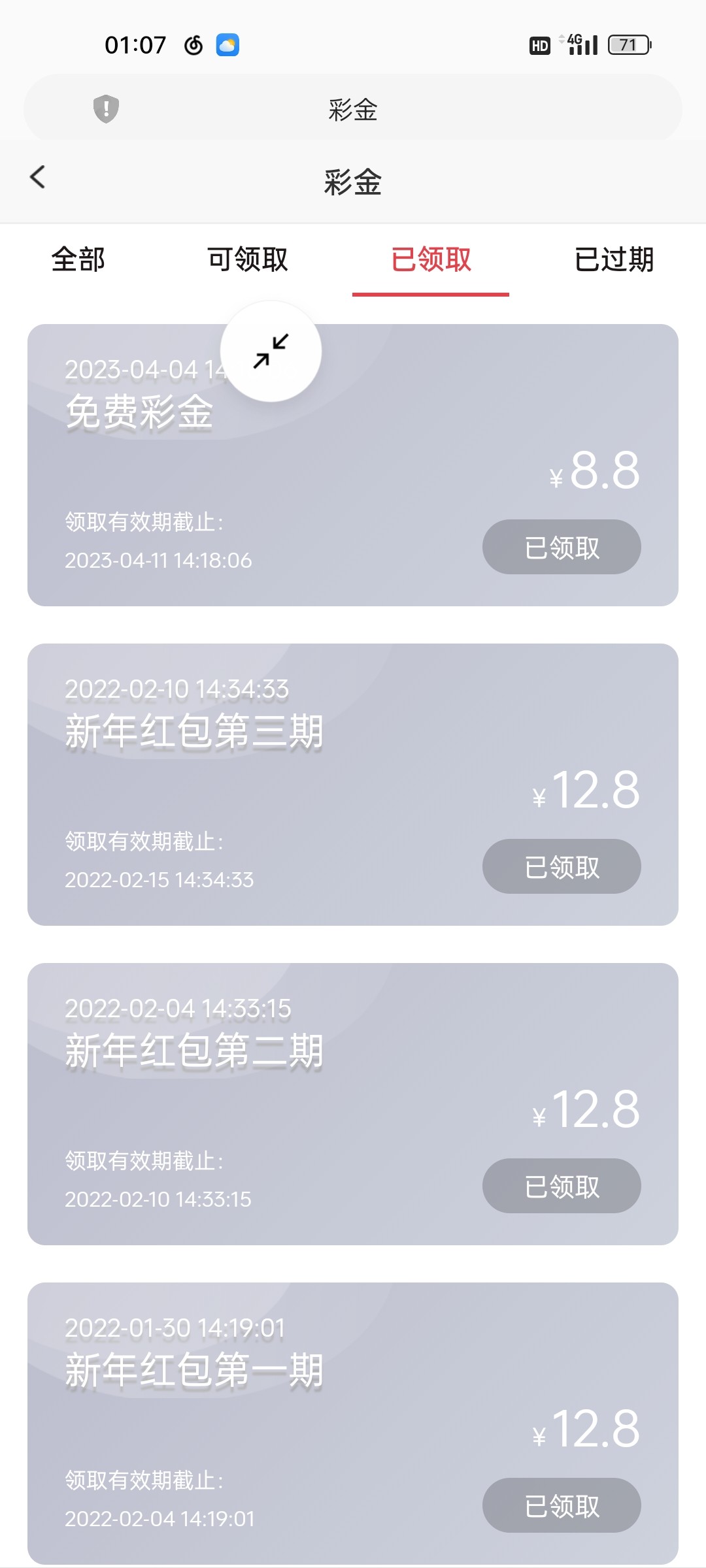Go back using the top-left arrow

[38, 177]
